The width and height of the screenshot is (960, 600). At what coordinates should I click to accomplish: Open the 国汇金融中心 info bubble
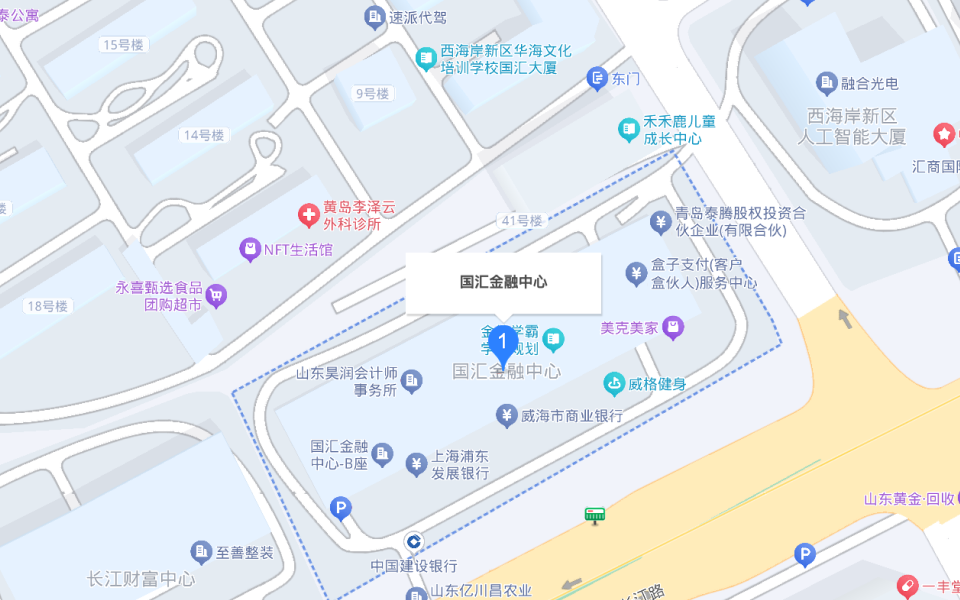point(503,282)
